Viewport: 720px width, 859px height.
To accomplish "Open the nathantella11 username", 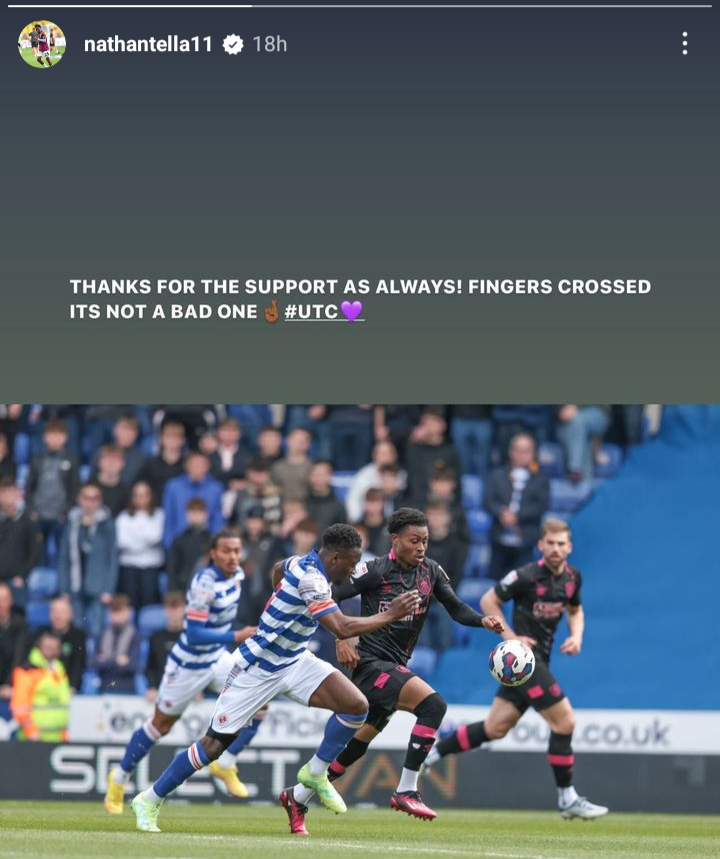I will point(148,44).
